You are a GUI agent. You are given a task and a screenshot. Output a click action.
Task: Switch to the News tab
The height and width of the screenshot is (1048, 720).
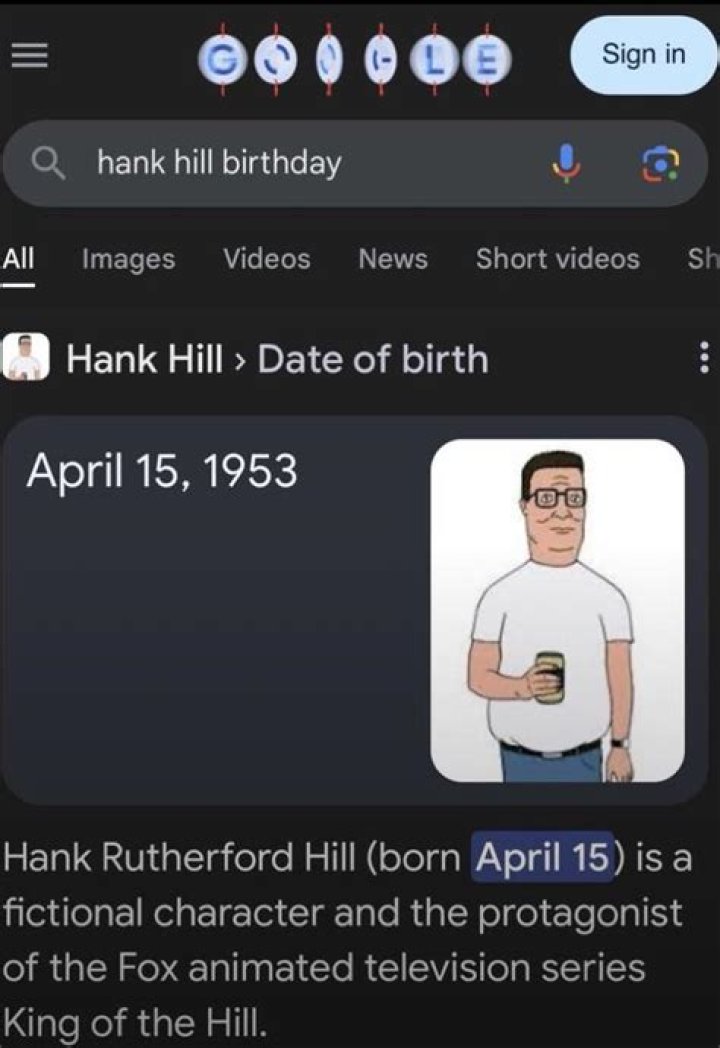pos(393,259)
